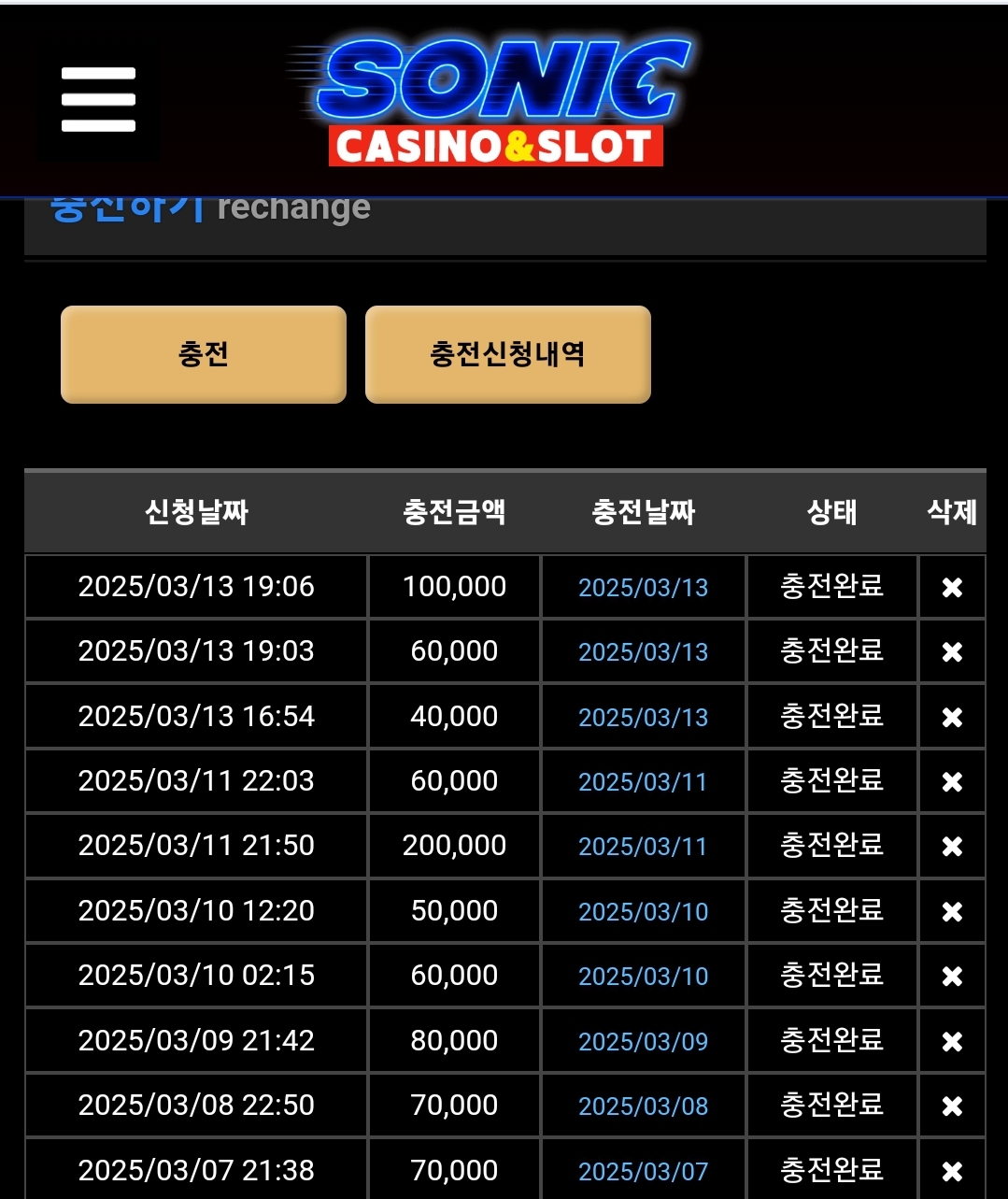Delete the 2025/03/13 19:06 entry

(952, 587)
